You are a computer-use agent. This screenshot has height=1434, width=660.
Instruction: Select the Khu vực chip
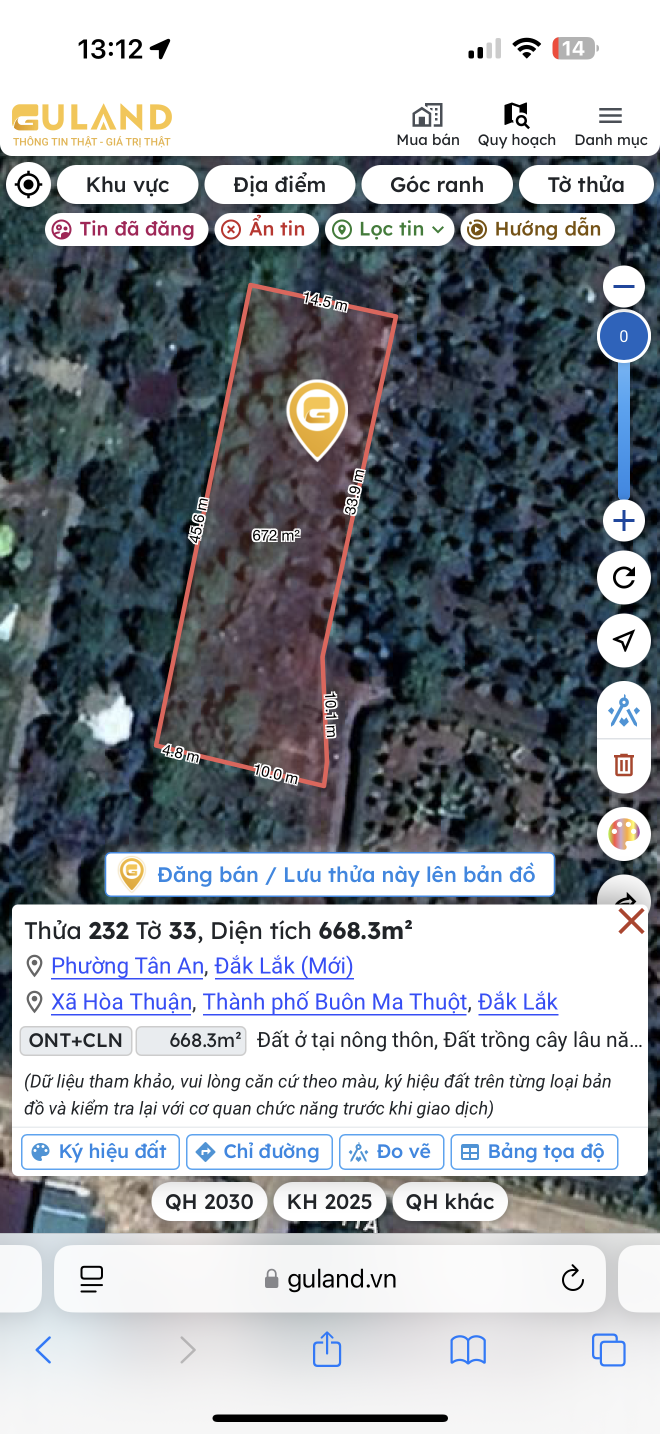(127, 185)
